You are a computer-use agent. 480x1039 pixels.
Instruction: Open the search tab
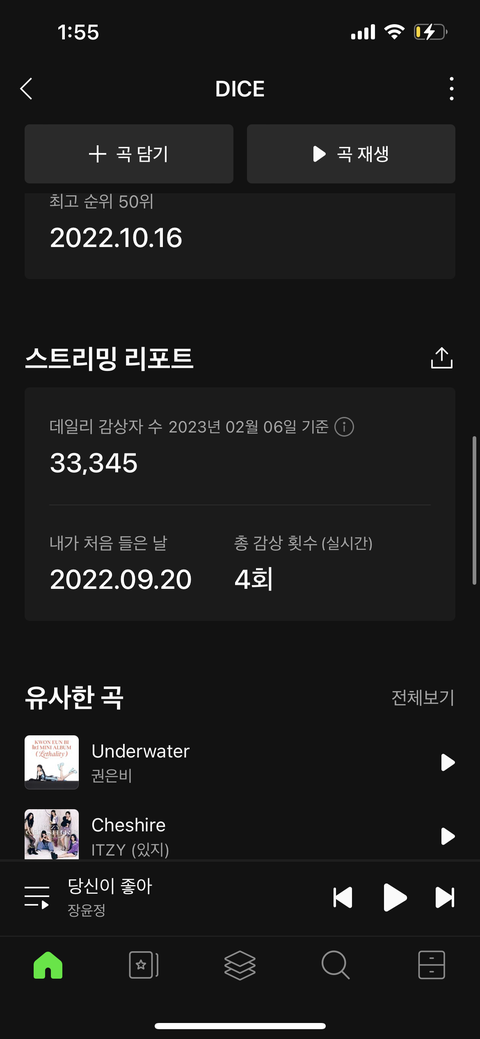(335, 965)
